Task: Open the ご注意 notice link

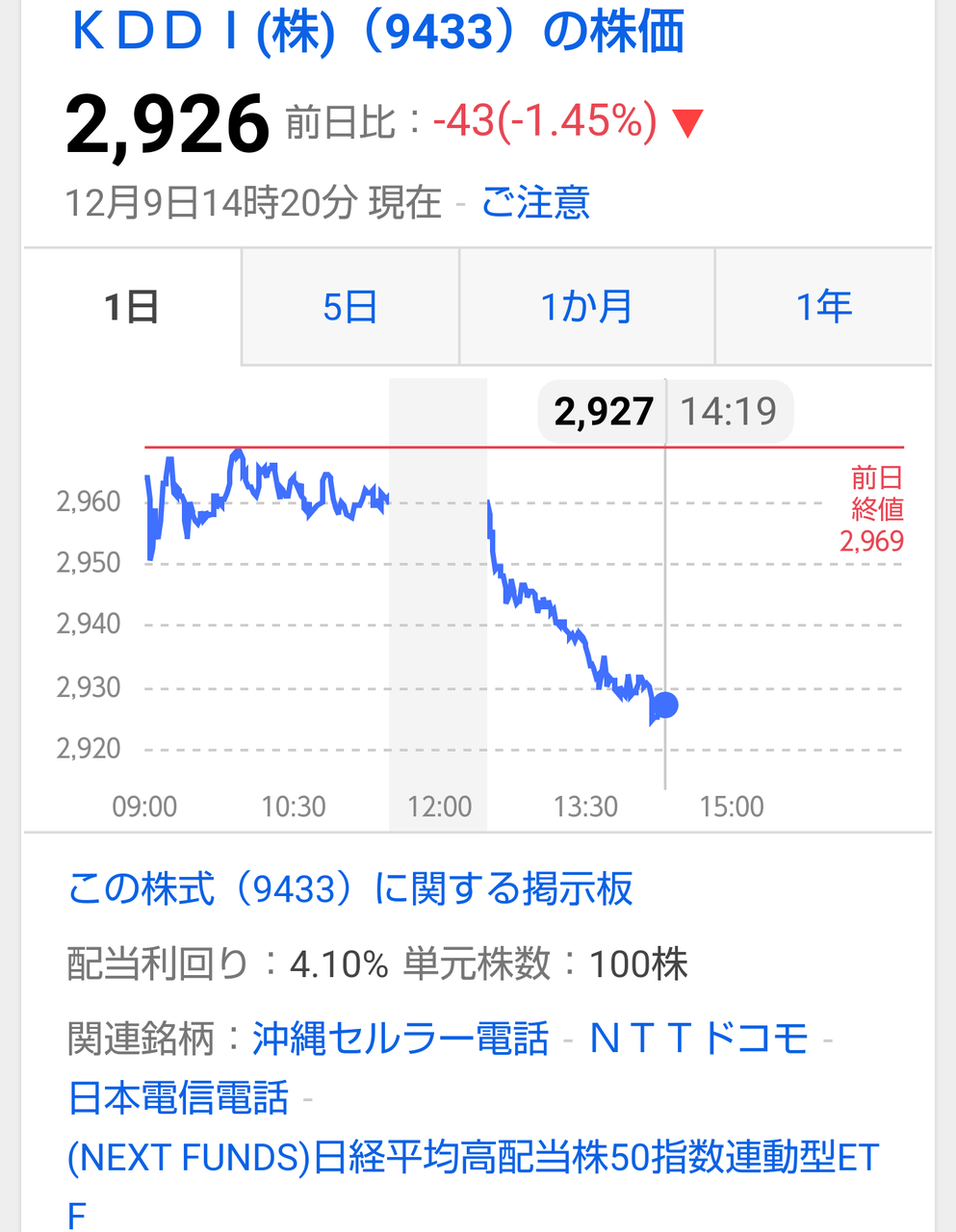Action: coord(536,202)
